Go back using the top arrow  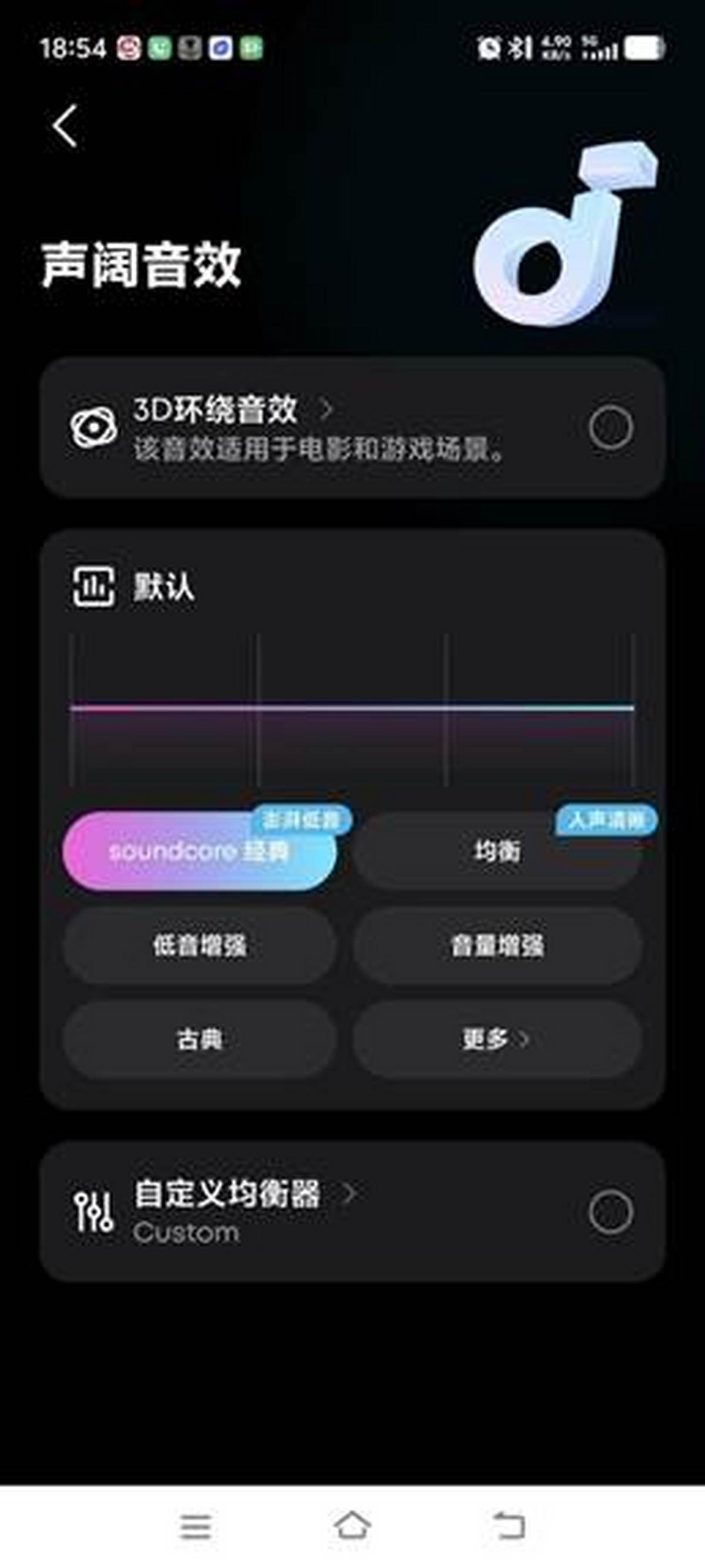65,126
